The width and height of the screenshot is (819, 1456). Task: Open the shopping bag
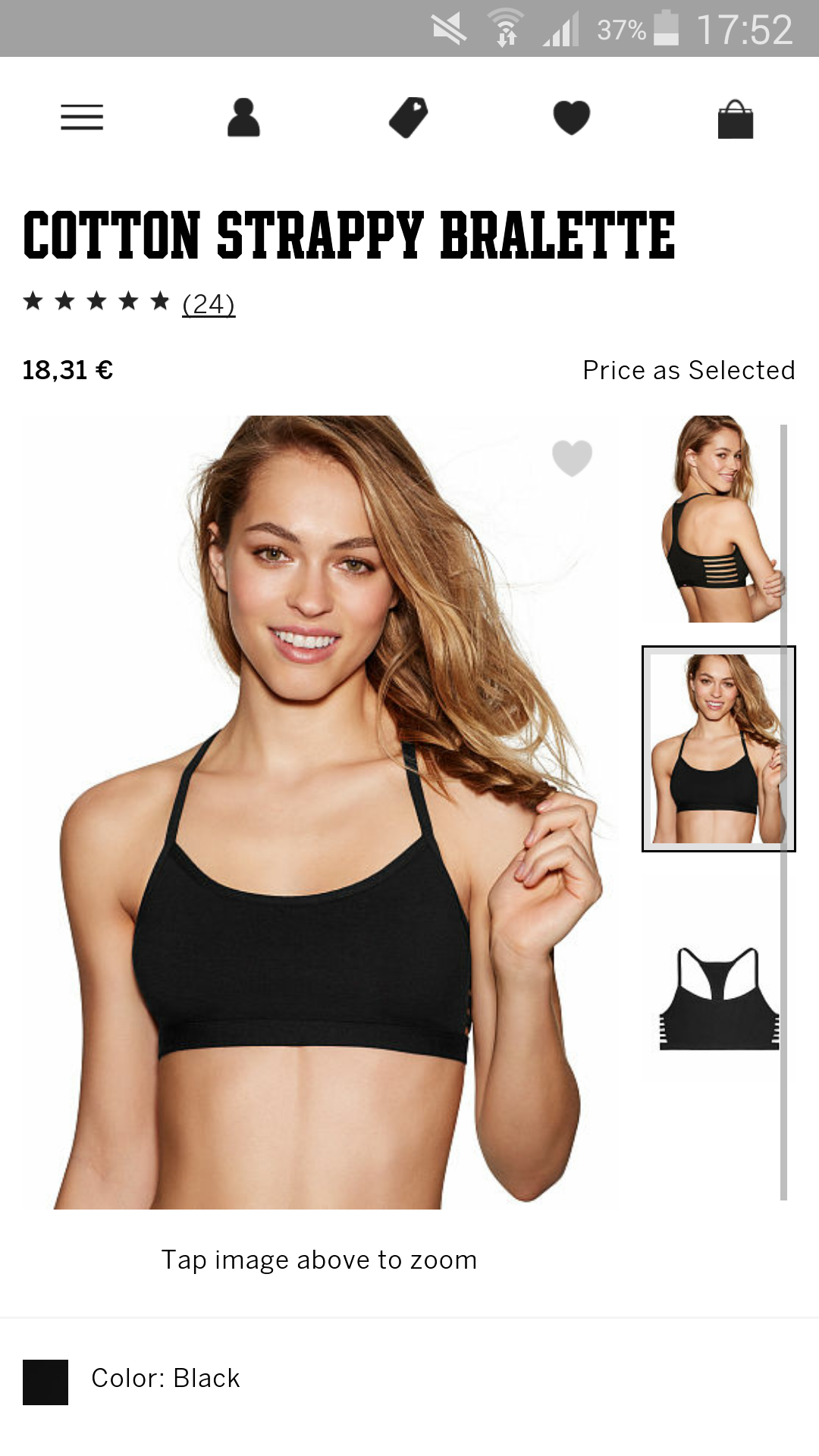[x=736, y=119]
